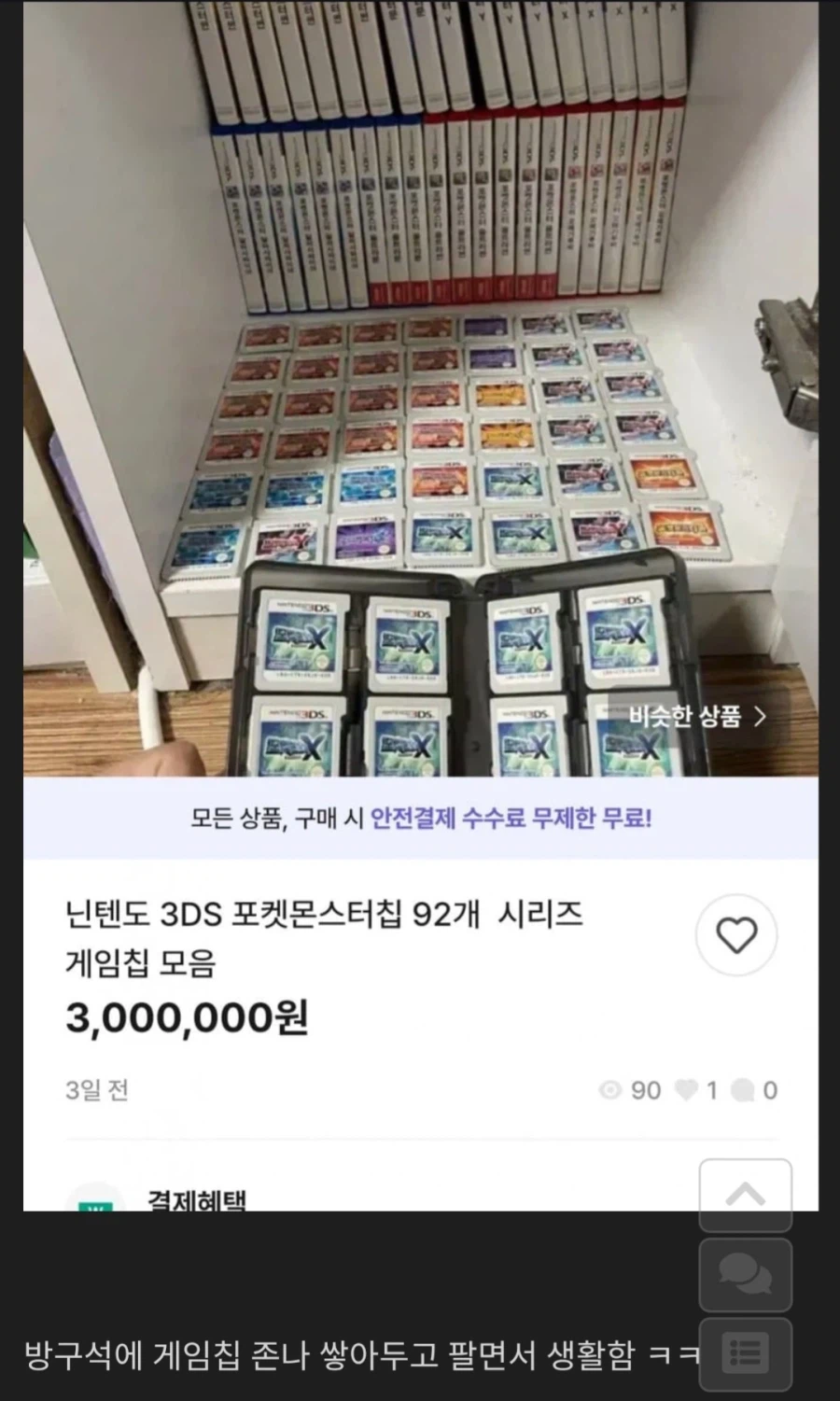Image resolution: width=840 pixels, height=1401 pixels.
Task: Expand the 결제혜택 section
Action: coord(196,1202)
